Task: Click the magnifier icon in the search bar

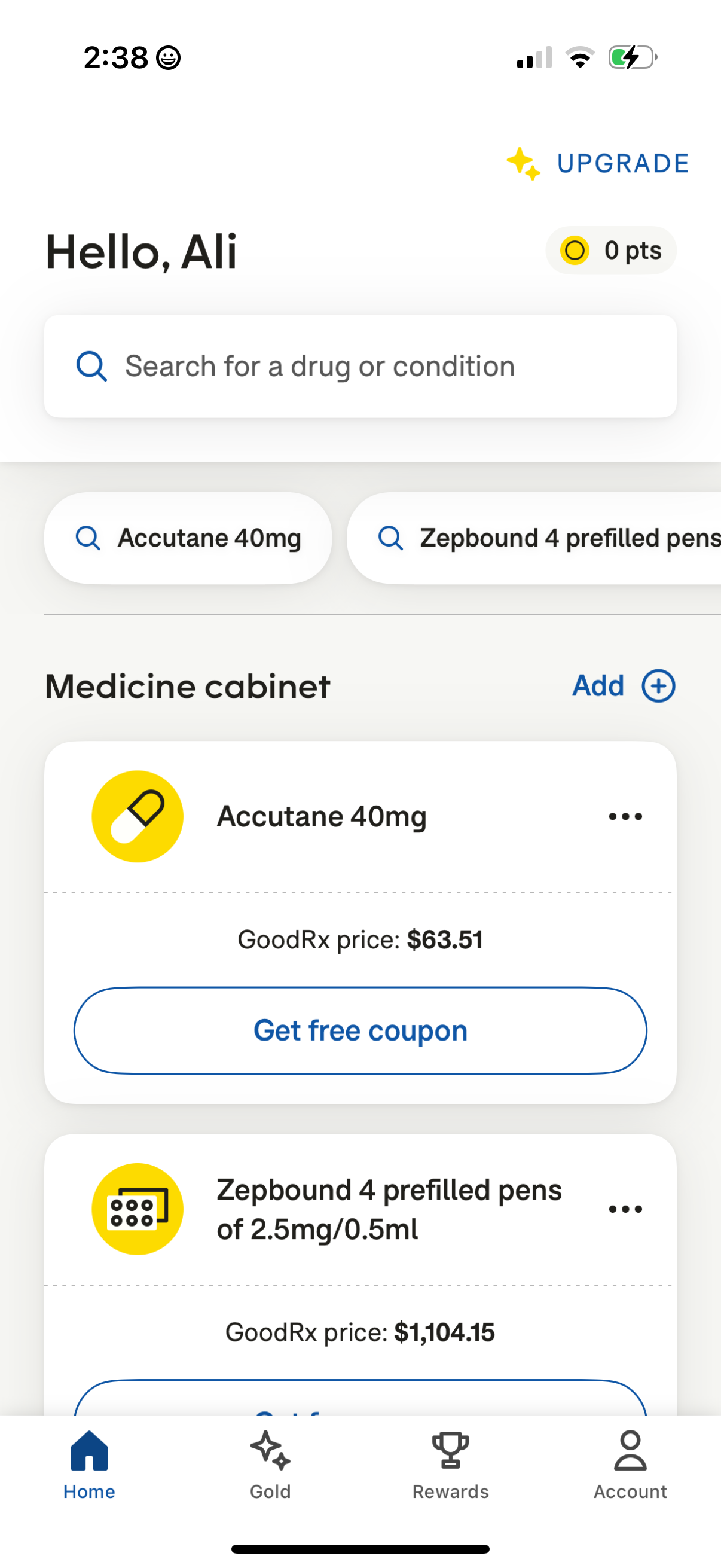Action: click(91, 365)
